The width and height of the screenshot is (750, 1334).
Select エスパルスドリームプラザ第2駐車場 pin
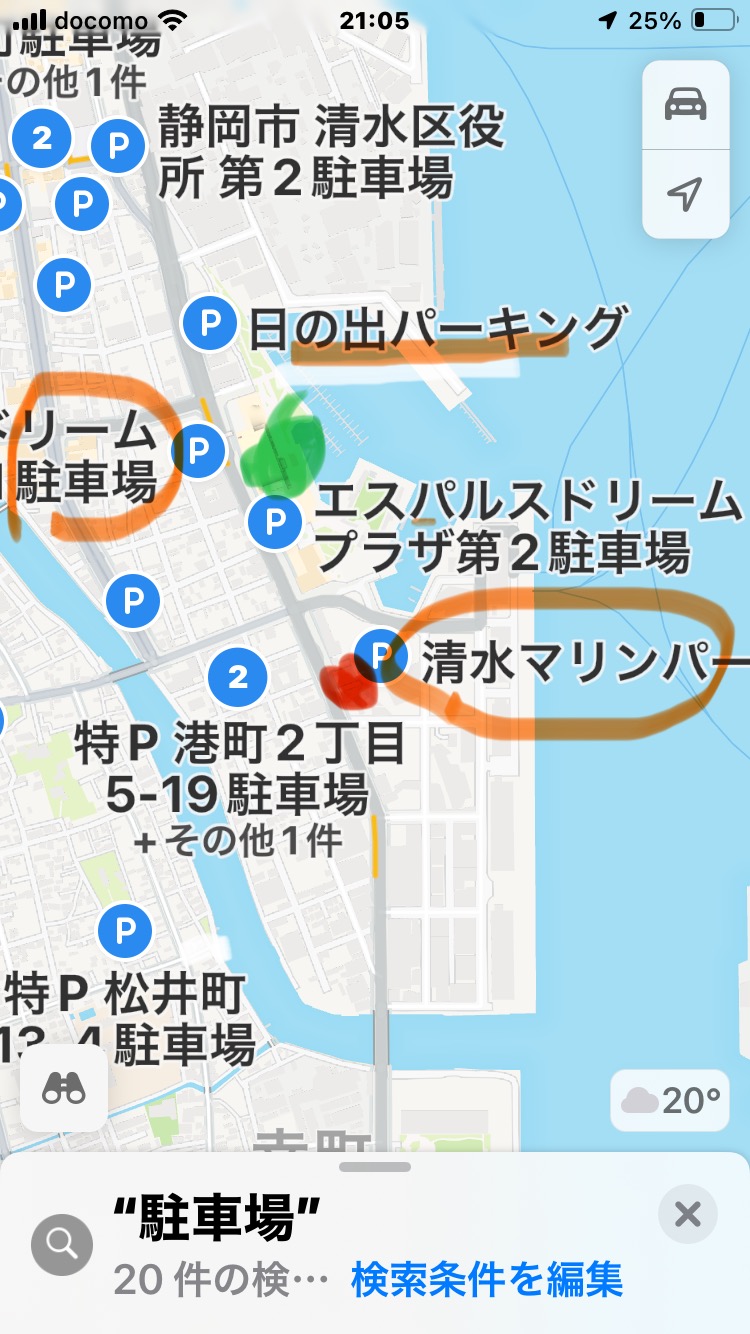(x=275, y=521)
